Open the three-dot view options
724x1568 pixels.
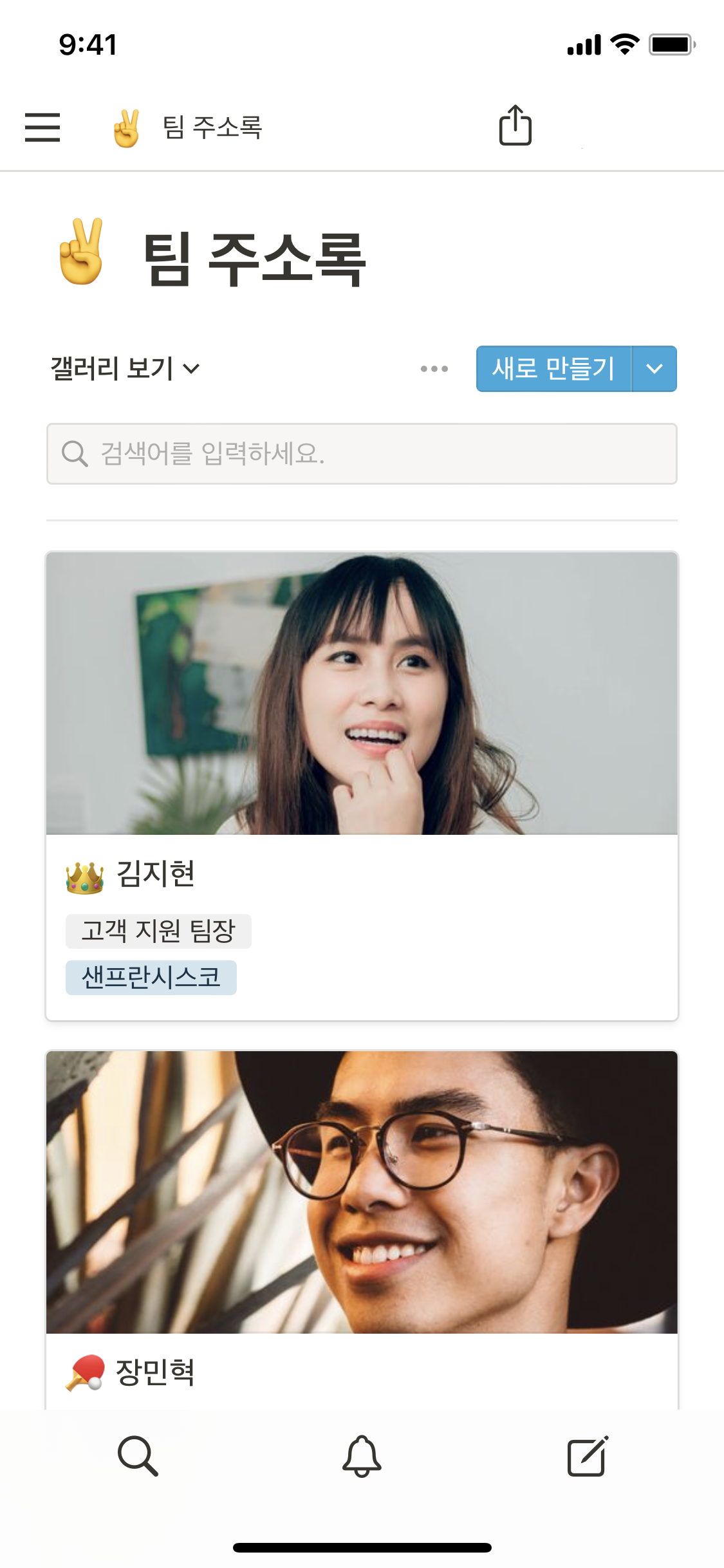(x=434, y=369)
